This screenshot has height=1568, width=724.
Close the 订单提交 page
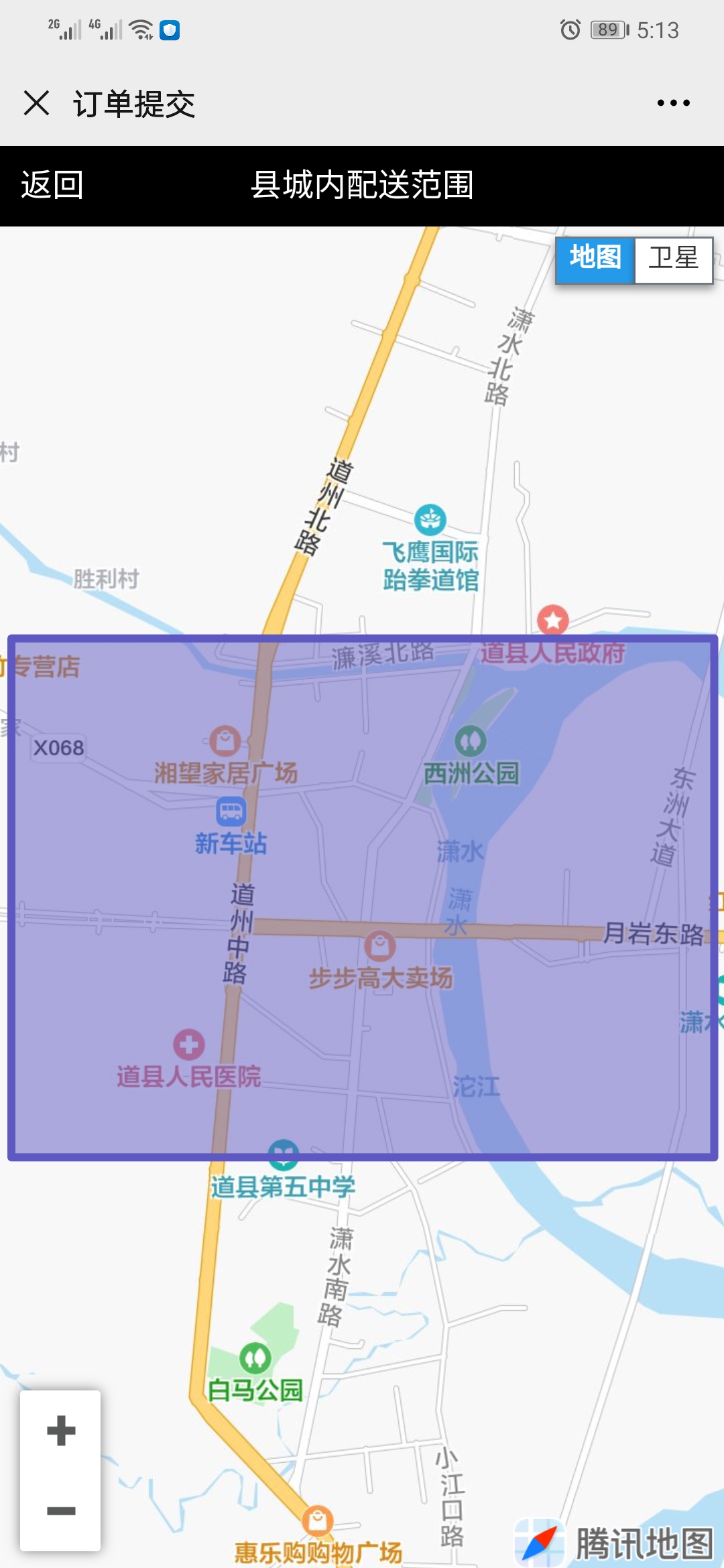point(36,103)
